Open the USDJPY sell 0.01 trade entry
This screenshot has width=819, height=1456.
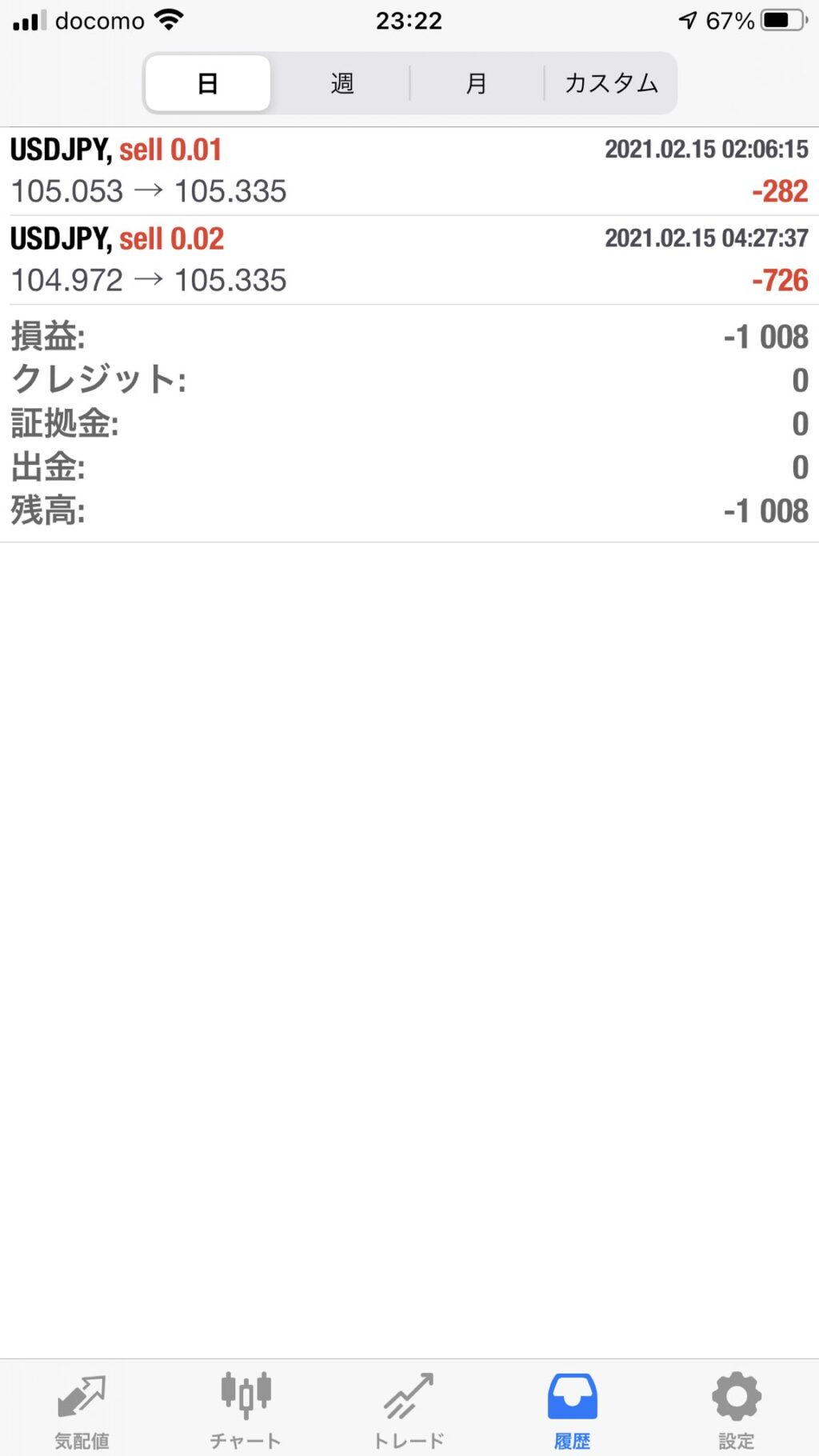(x=409, y=171)
